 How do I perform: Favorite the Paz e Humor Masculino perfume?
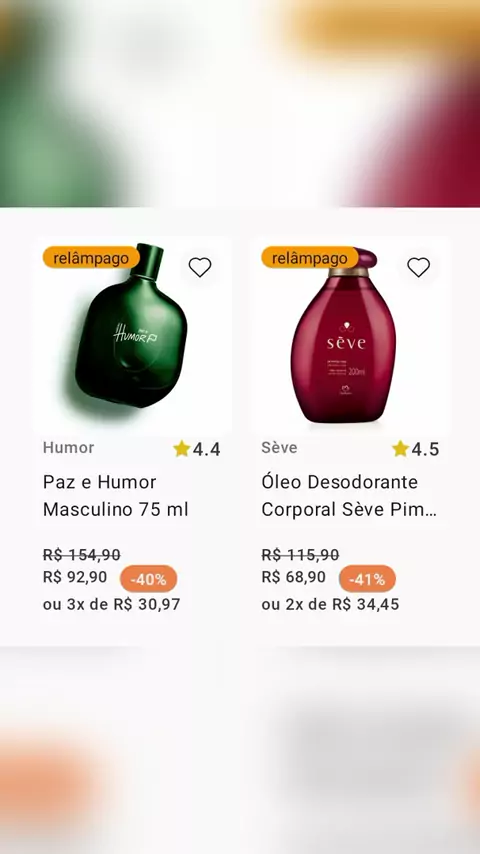(200, 267)
